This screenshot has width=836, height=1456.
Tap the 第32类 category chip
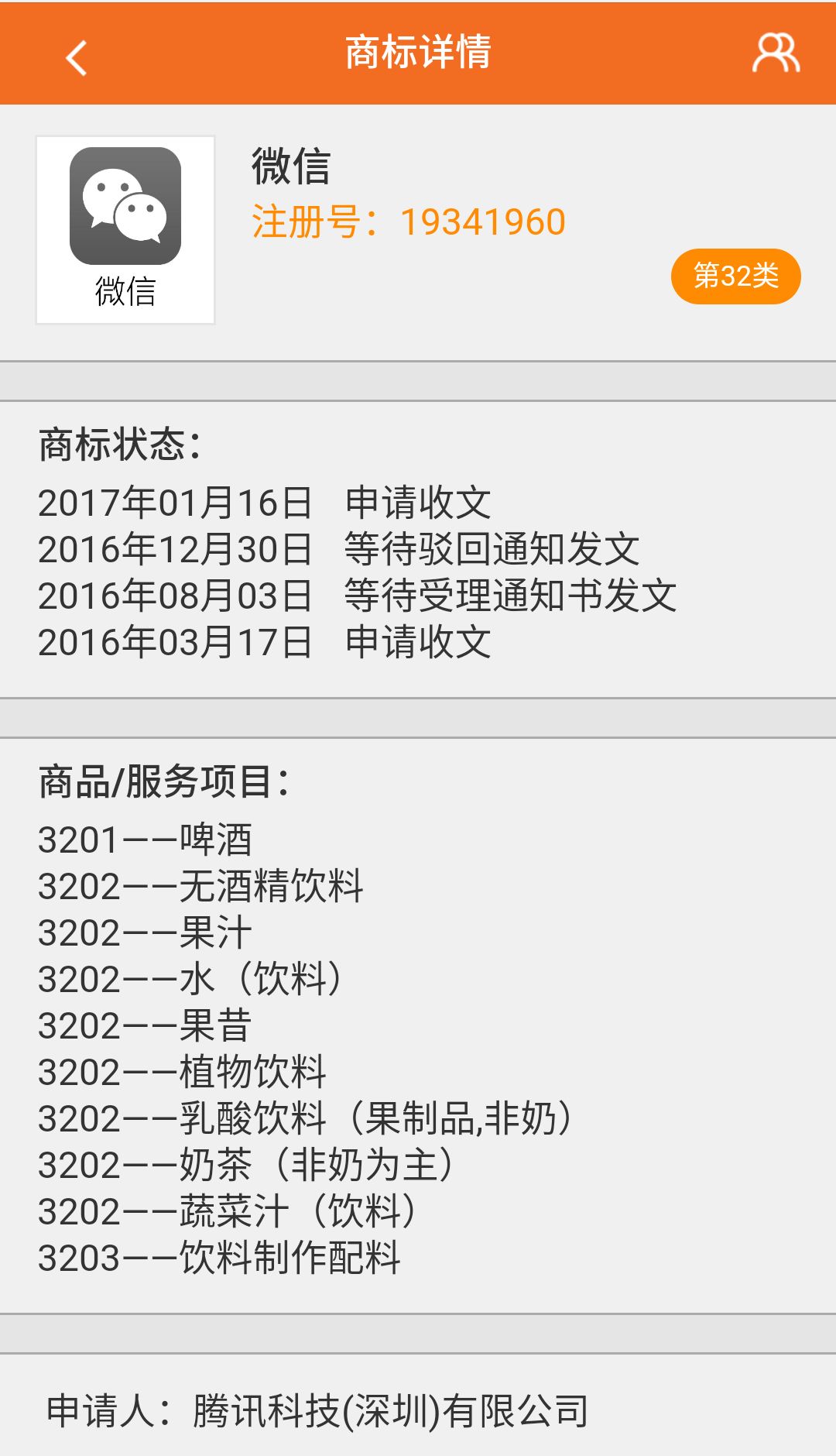[735, 276]
